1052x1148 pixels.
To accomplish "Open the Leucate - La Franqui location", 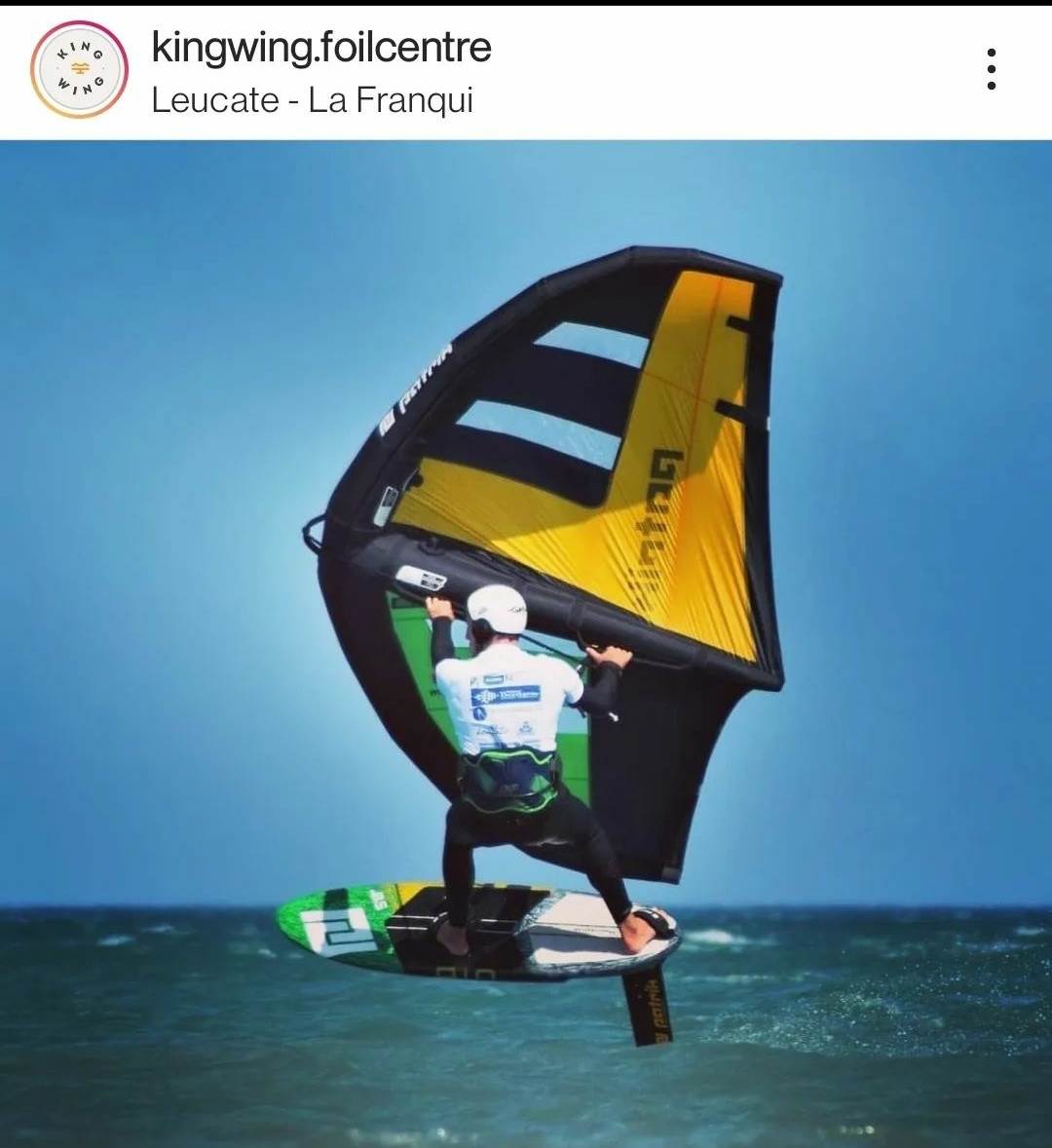I will (x=312, y=100).
